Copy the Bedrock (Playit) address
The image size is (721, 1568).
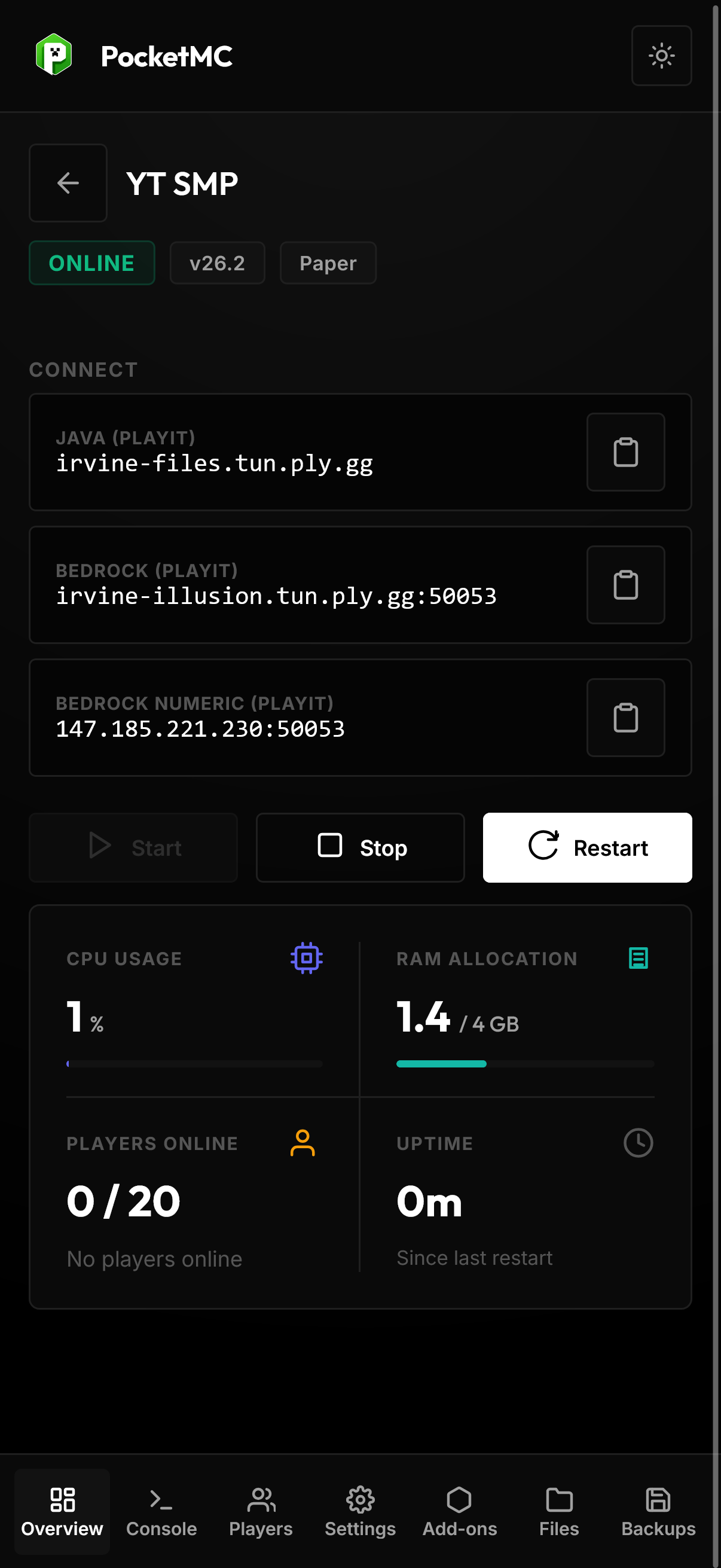[625, 585]
